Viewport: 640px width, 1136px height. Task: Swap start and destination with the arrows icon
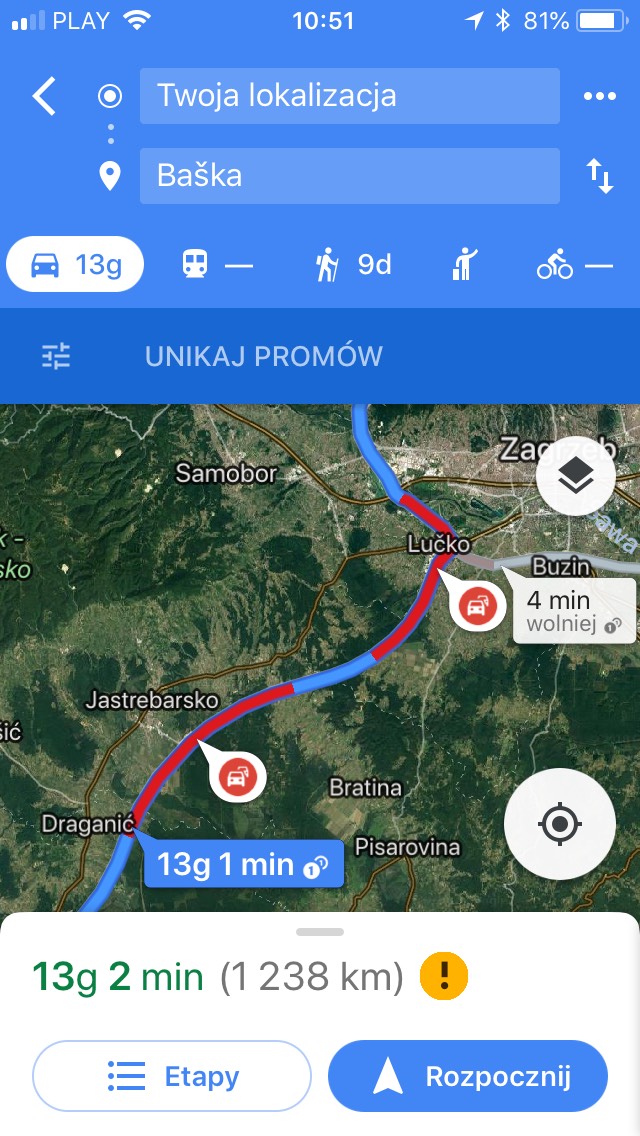click(599, 177)
